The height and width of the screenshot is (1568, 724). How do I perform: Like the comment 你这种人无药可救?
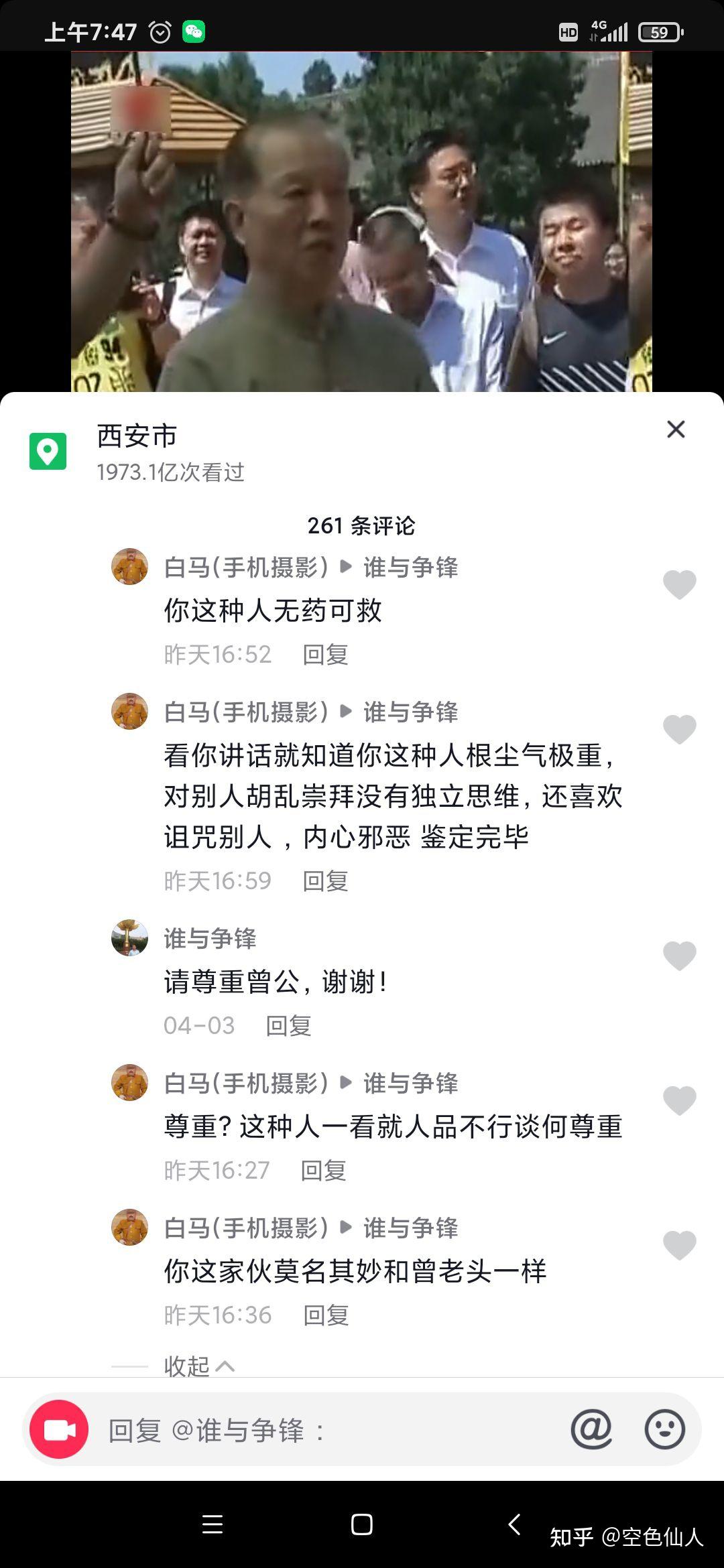pos(679,584)
